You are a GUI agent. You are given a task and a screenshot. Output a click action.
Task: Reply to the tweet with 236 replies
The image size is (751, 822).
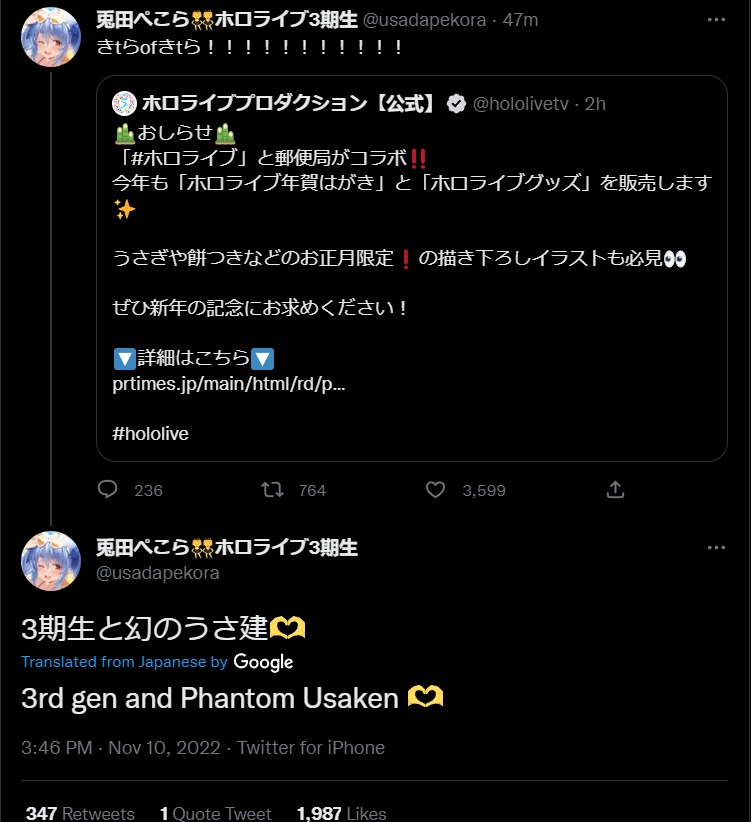(x=109, y=489)
